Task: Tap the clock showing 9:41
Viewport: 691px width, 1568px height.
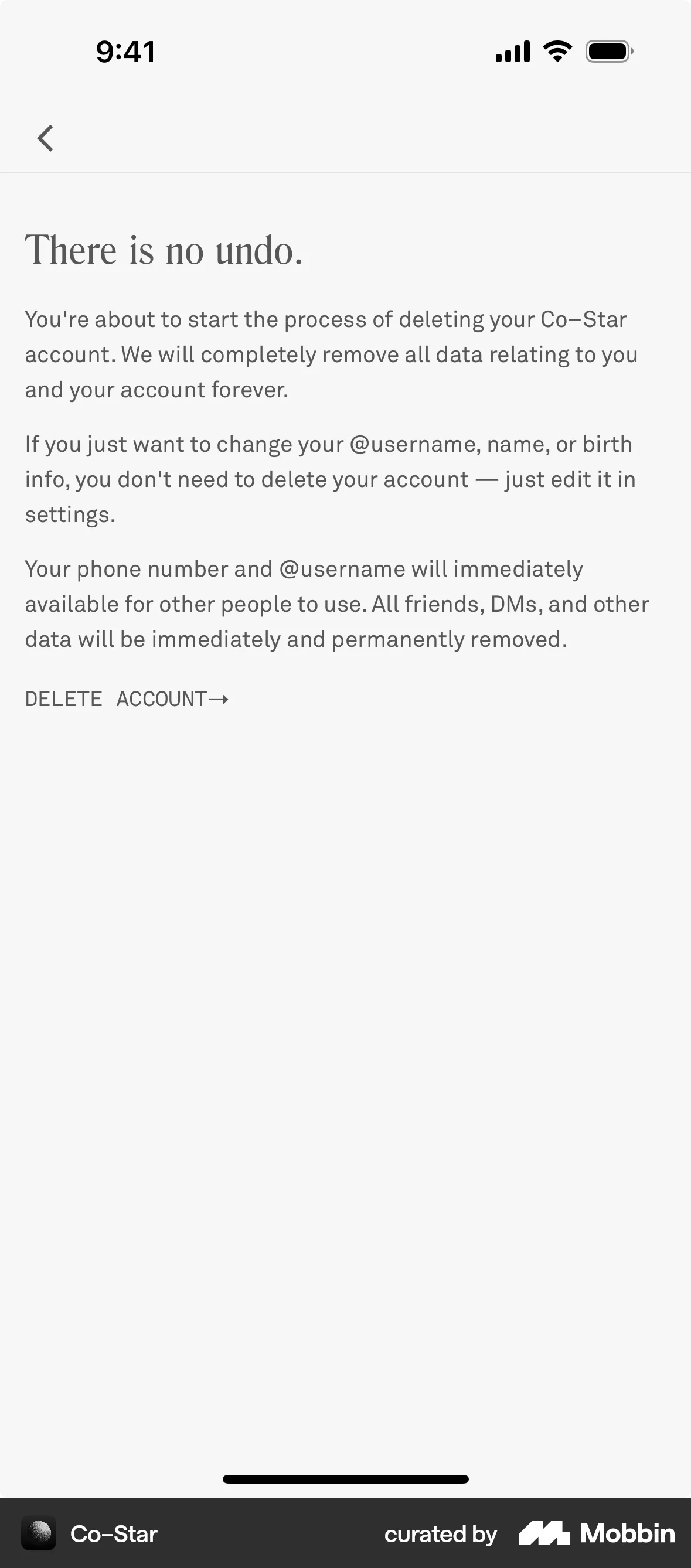Action: coord(124,51)
